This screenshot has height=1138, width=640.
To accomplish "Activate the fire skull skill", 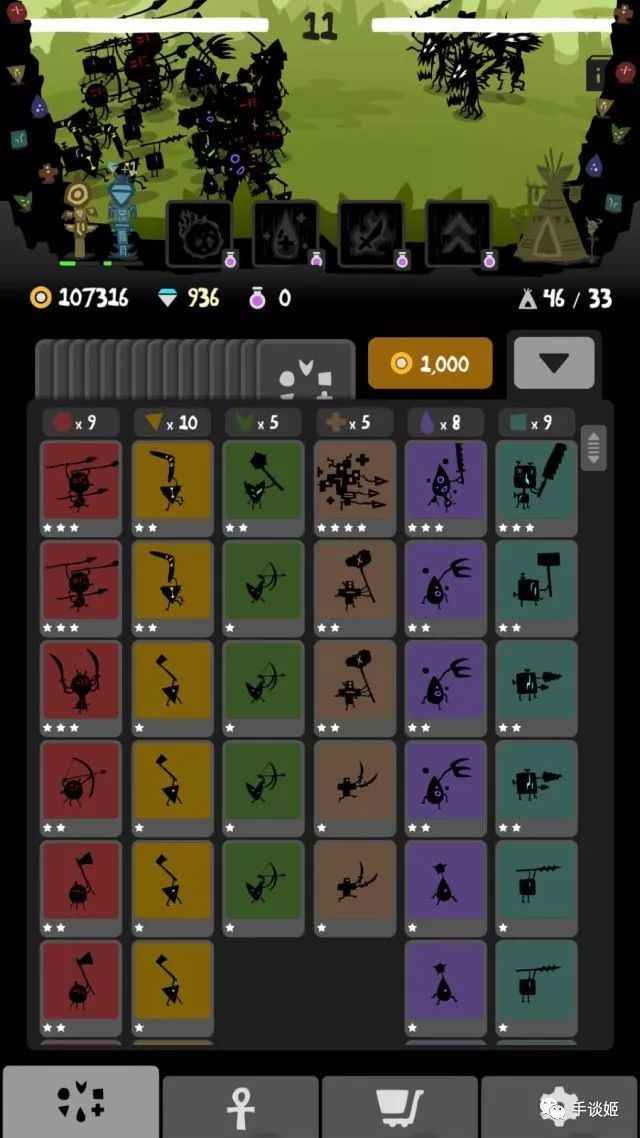I will click(198, 234).
